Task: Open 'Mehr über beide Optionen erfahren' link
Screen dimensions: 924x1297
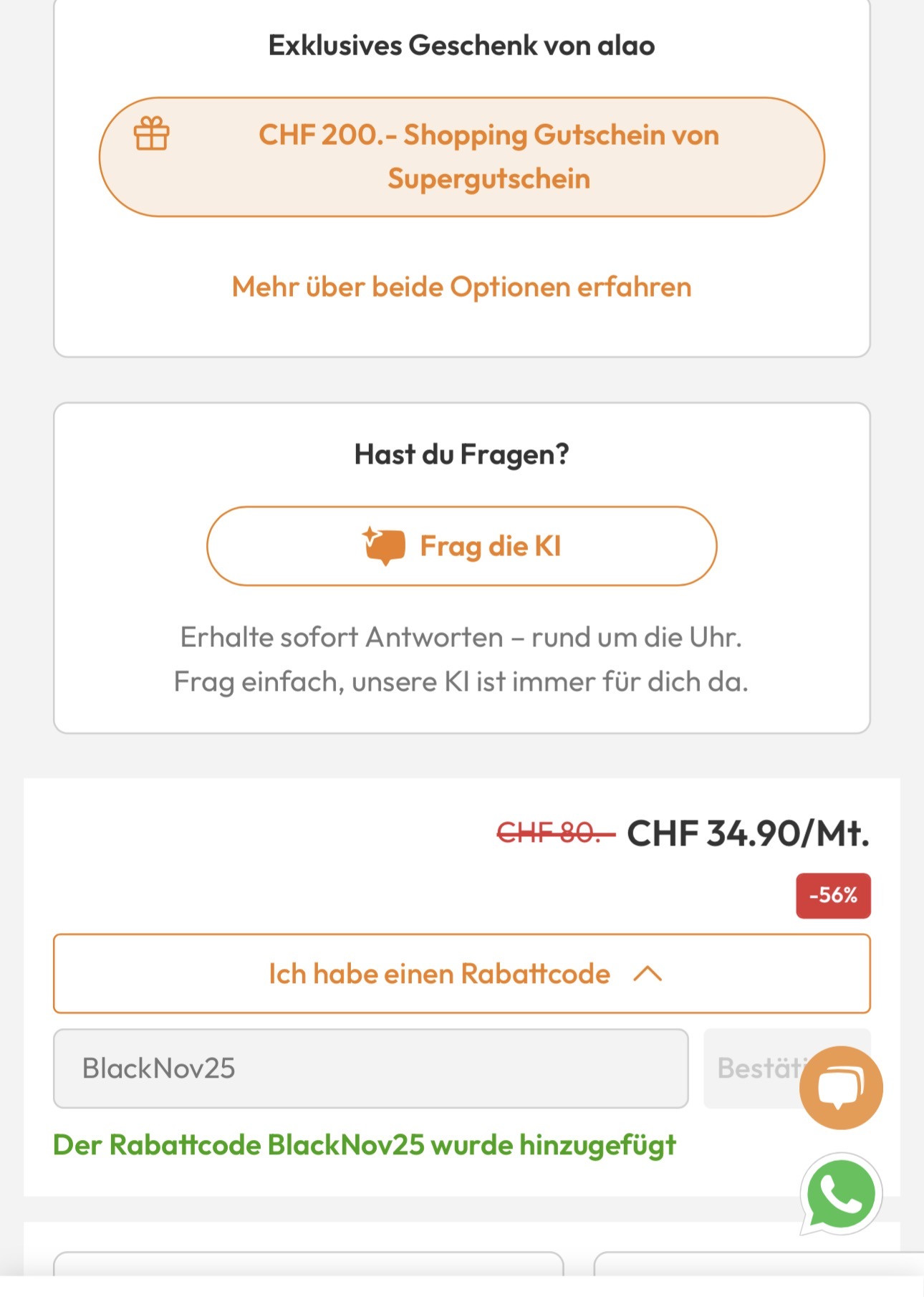Action: [x=461, y=287]
